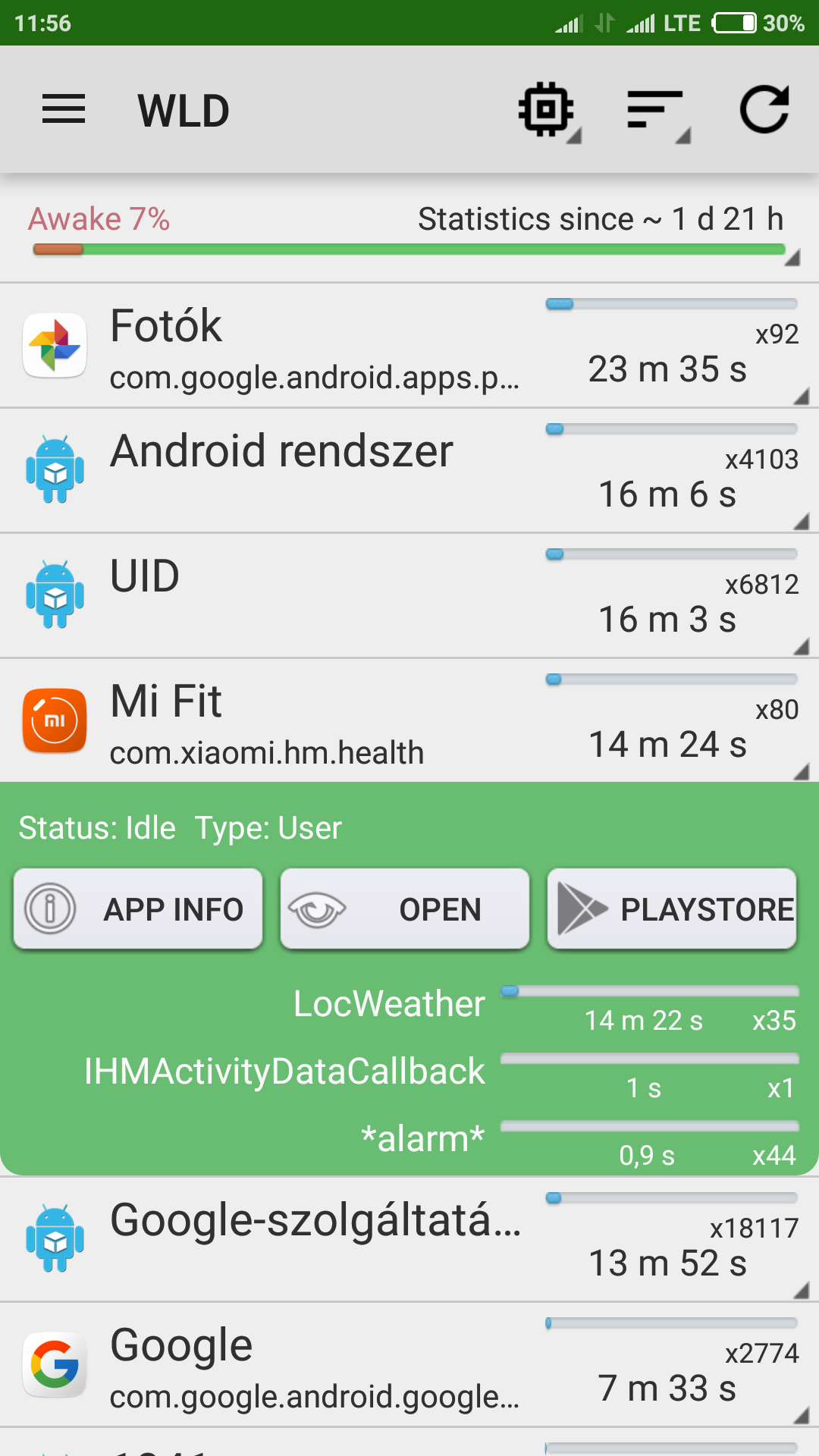Open APP INFO for Mi Fit
The height and width of the screenshot is (1456, 819).
pyautogui.click(x=138, y=908)
